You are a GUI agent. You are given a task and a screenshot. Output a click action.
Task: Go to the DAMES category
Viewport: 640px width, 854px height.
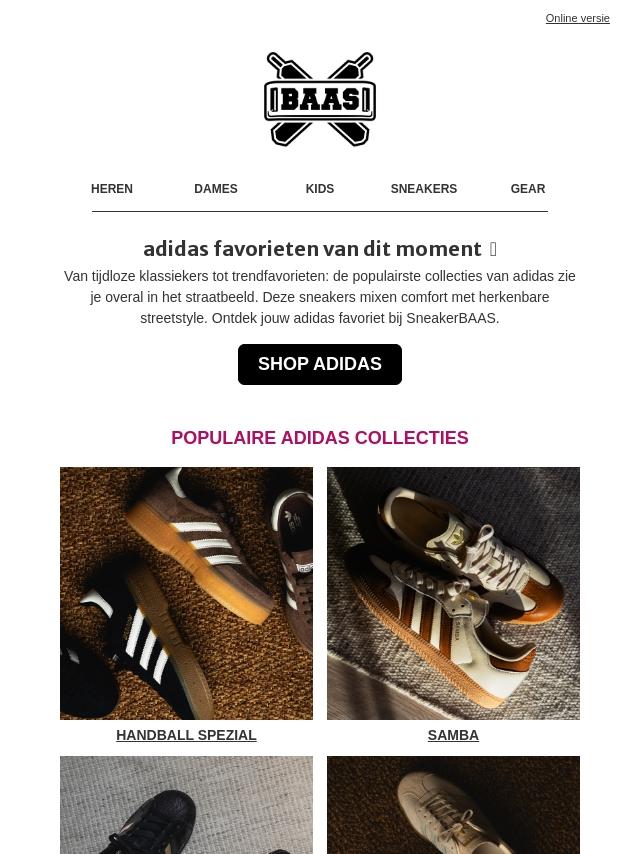[216, 189]
